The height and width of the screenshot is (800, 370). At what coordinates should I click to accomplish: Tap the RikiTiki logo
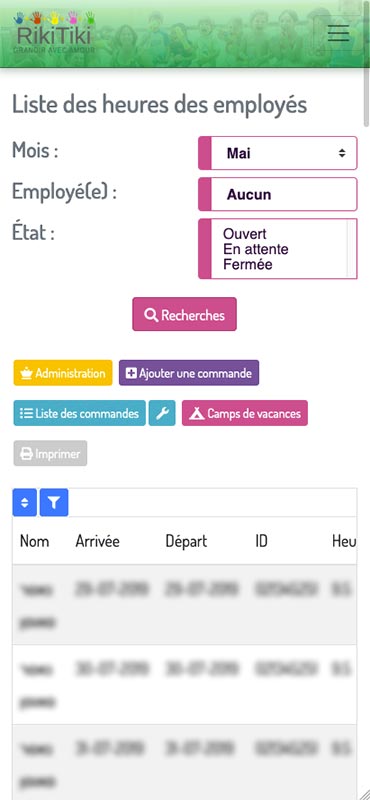[54, 32]
